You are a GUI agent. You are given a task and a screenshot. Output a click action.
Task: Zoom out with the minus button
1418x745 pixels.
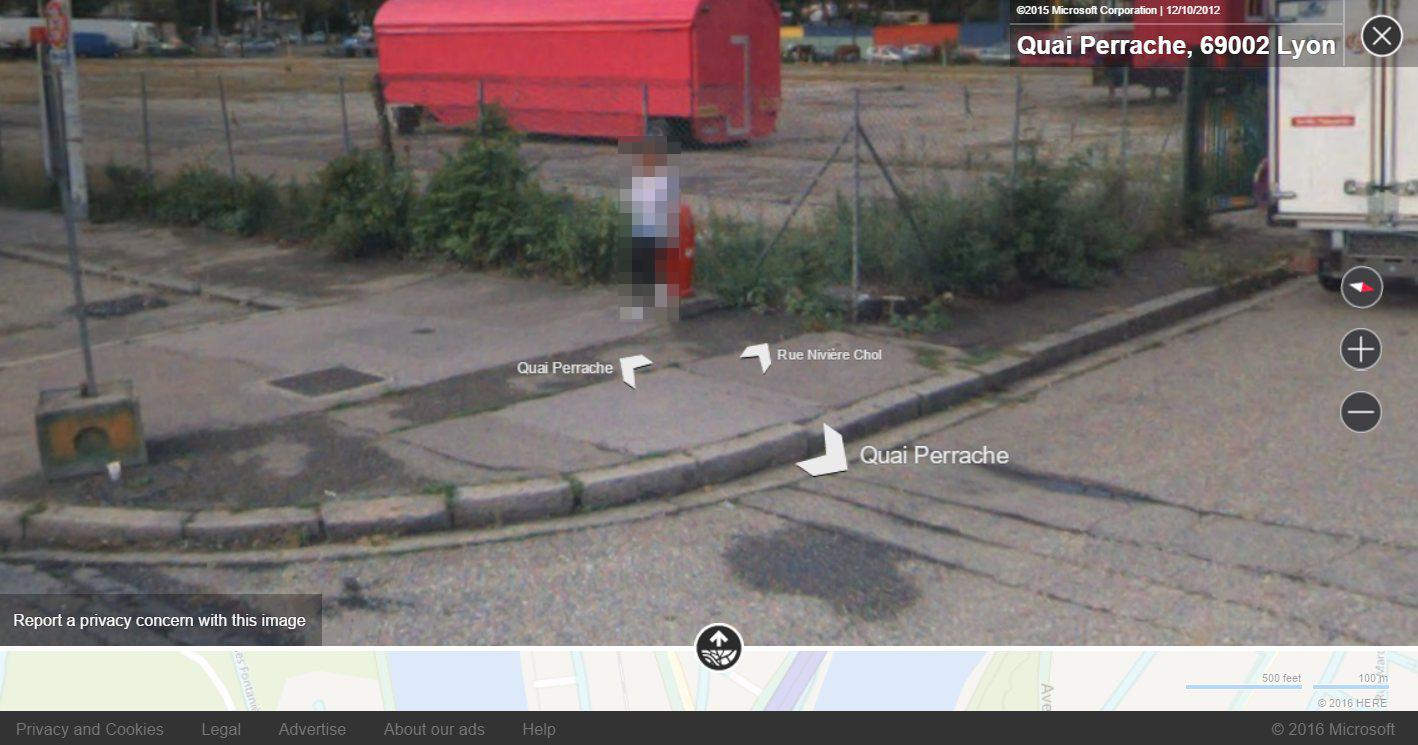pos(1361,412)
